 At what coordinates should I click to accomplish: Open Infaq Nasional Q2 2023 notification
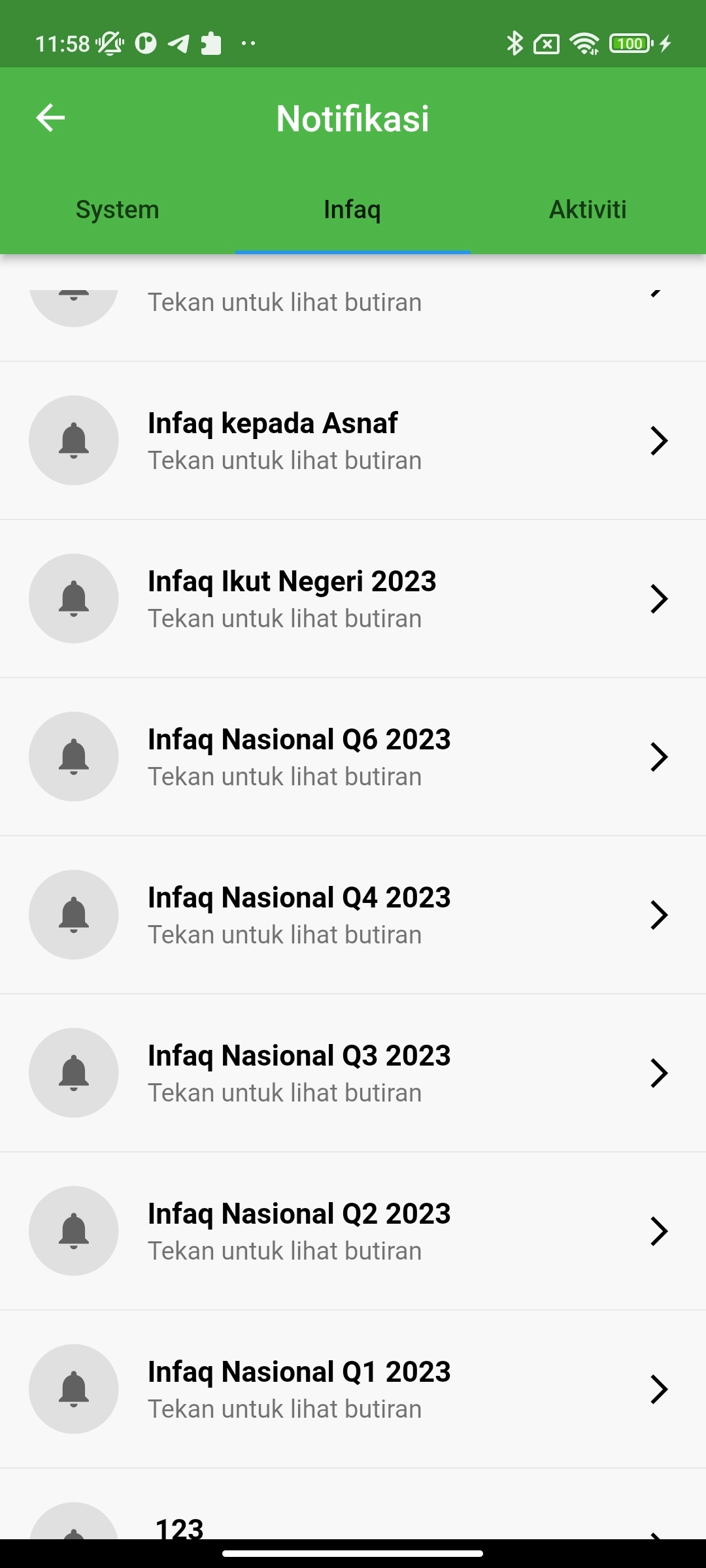click(x=353, y=1231)
